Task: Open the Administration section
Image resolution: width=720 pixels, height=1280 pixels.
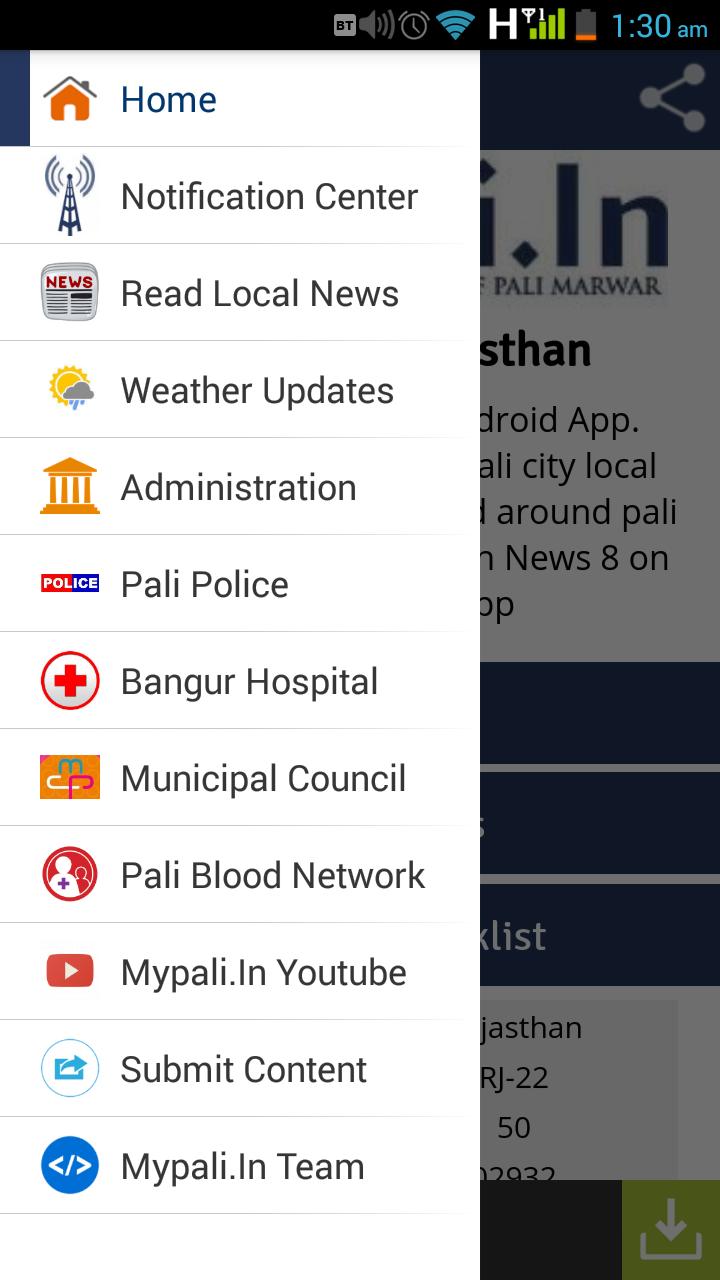Action: (x=240, y=487)
